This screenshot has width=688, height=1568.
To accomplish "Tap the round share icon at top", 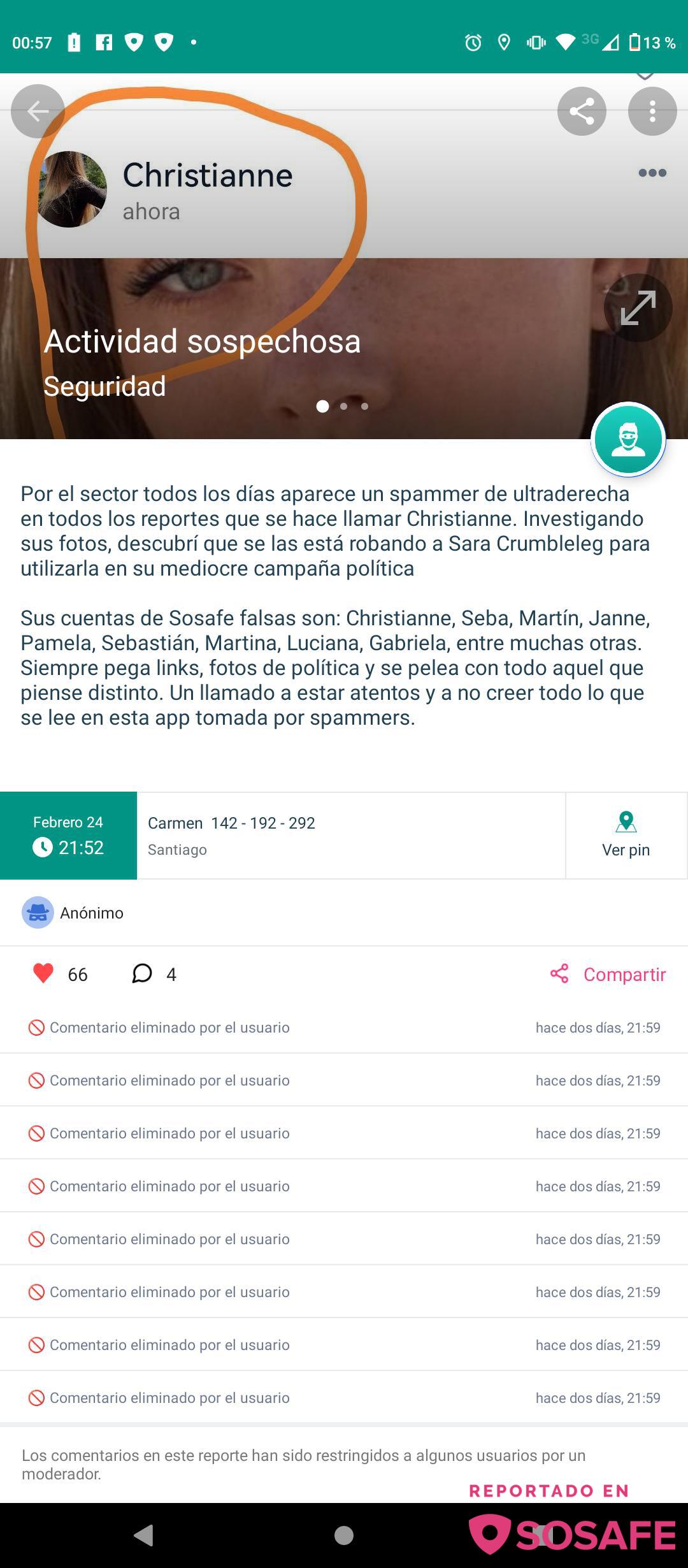I will point(582,112).
